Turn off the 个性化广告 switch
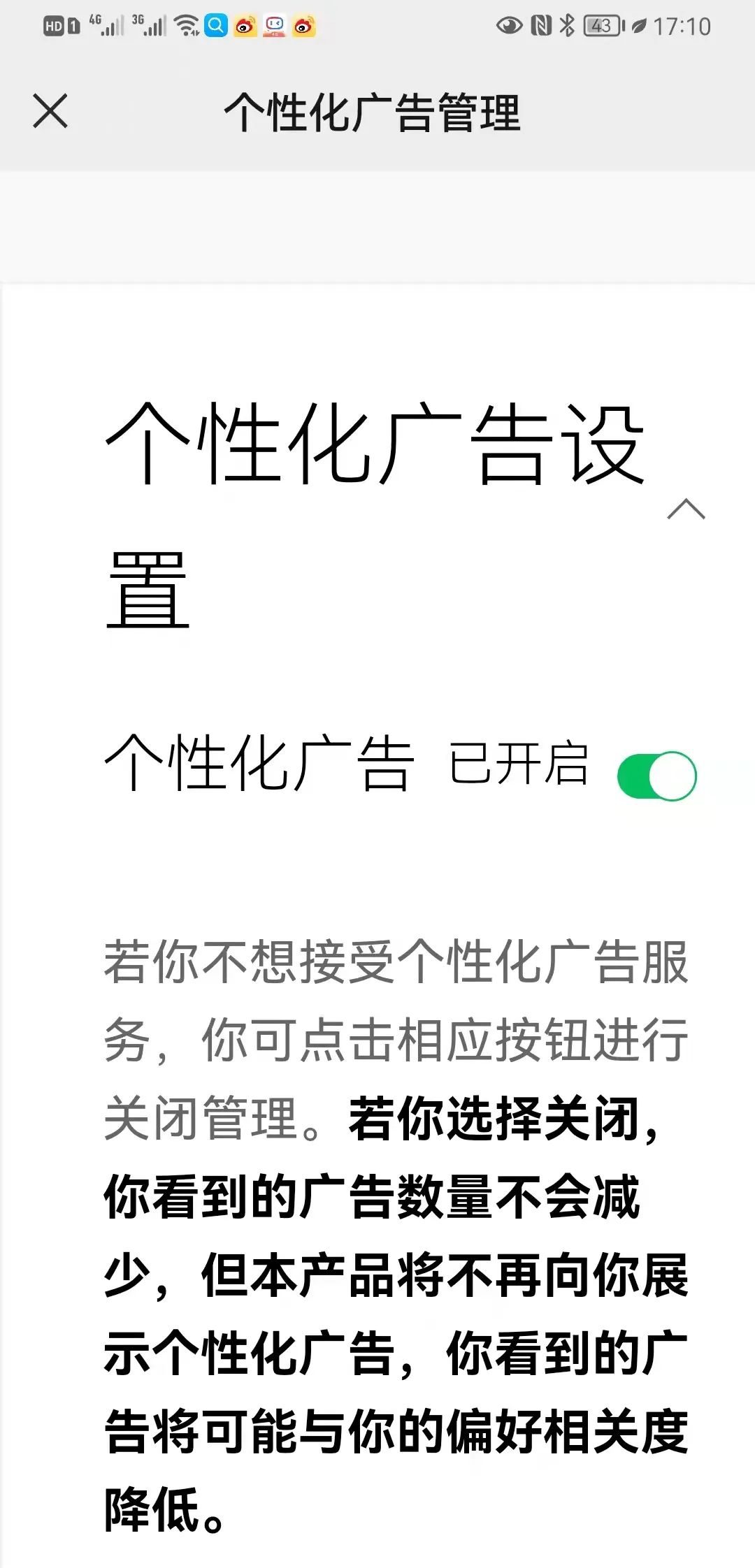 click(656, 776)
